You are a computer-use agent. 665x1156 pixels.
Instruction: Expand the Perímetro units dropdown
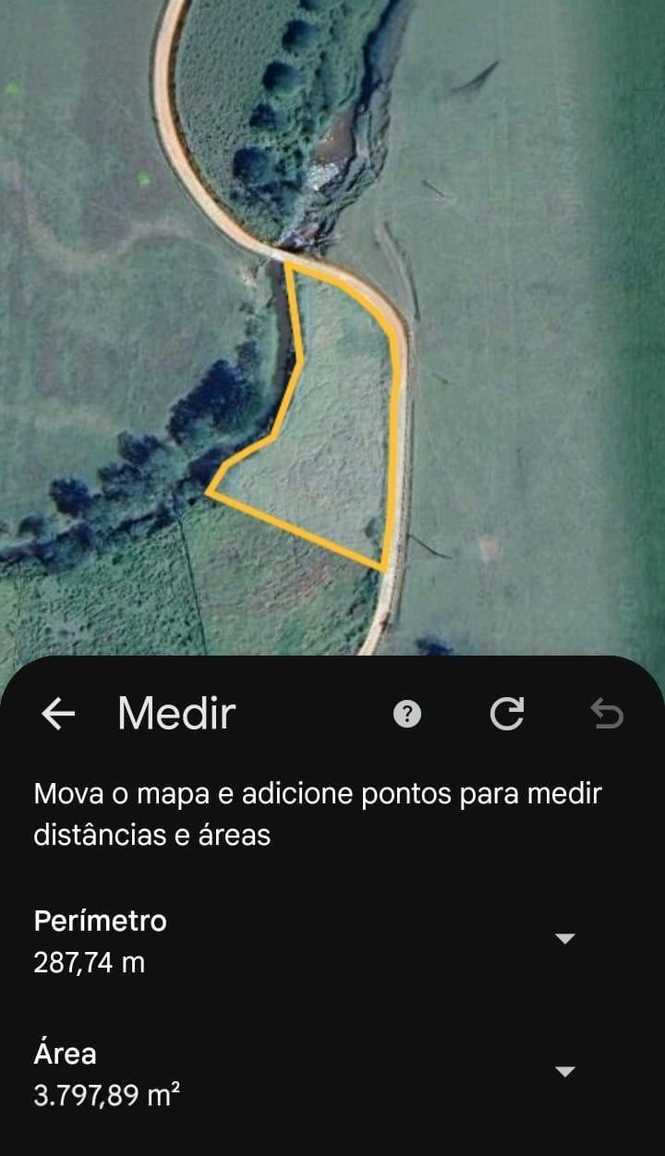(x=565, y=939)
